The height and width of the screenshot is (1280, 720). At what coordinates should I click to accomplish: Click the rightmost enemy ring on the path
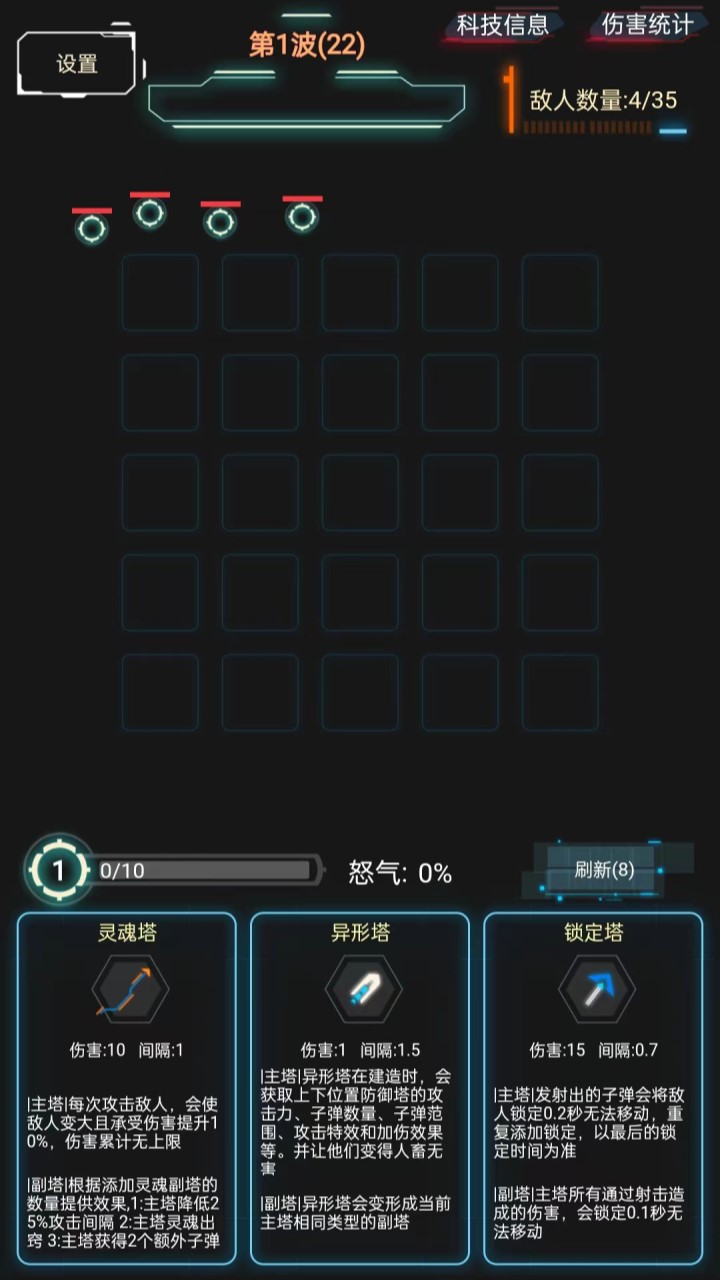(x=299, y=215)
